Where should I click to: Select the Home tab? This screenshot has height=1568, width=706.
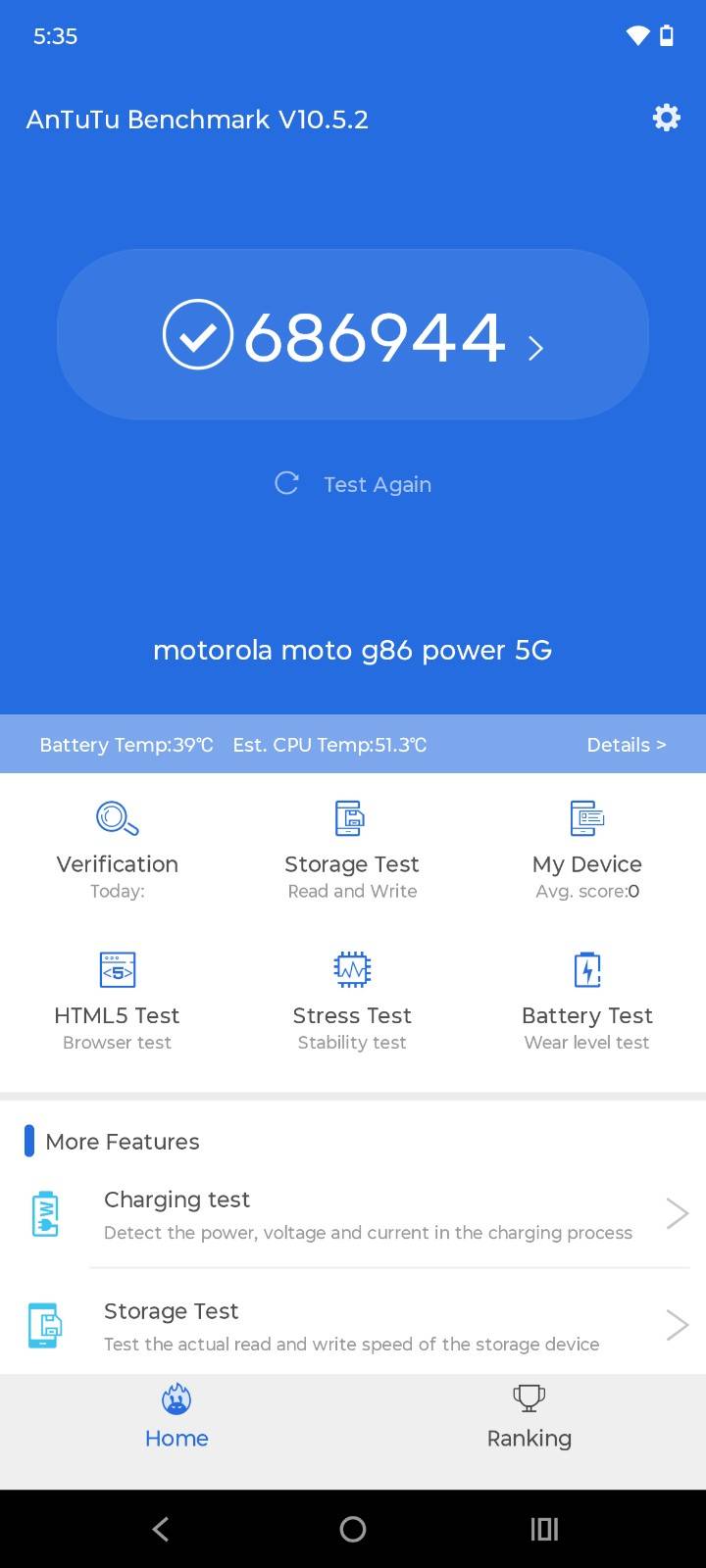tap(176, 1418)
